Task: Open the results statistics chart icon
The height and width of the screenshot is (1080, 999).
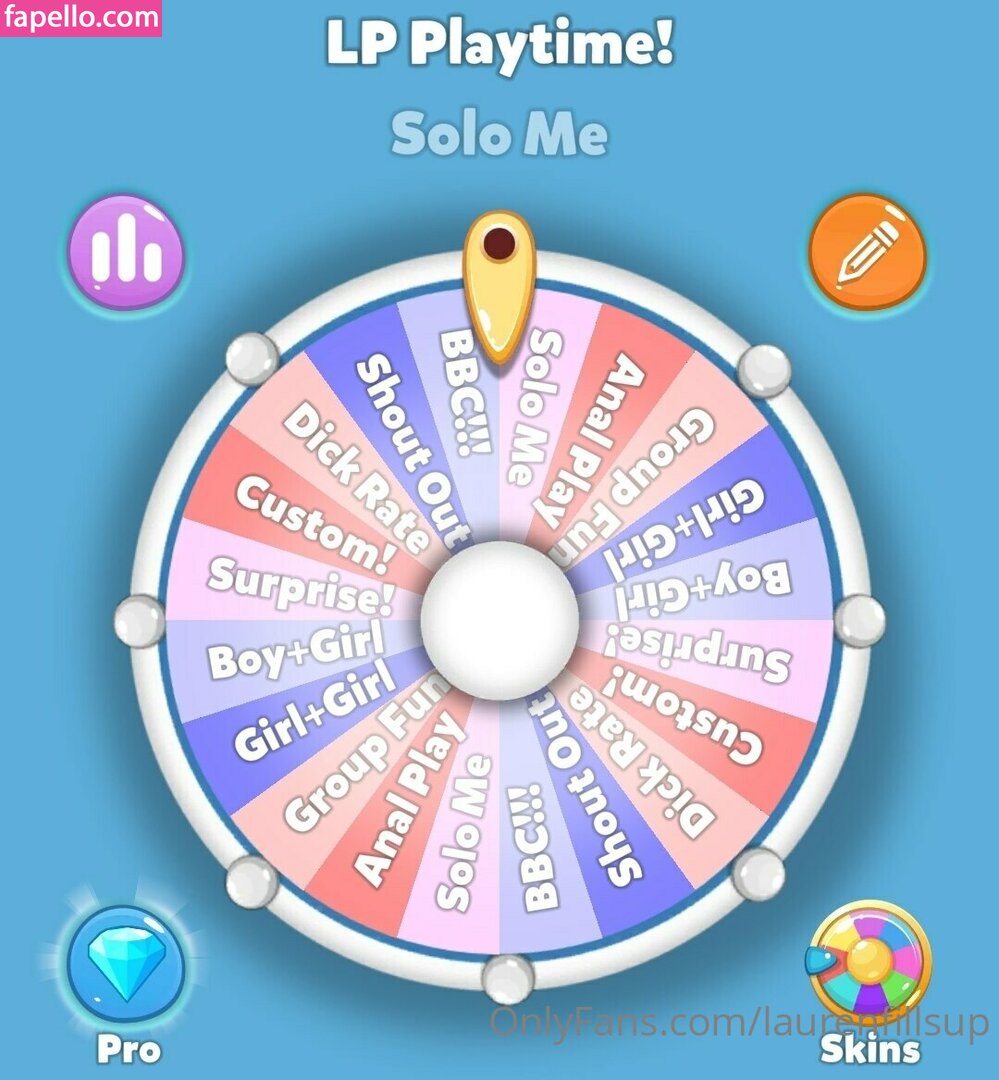Action: [x=125, y=250]
